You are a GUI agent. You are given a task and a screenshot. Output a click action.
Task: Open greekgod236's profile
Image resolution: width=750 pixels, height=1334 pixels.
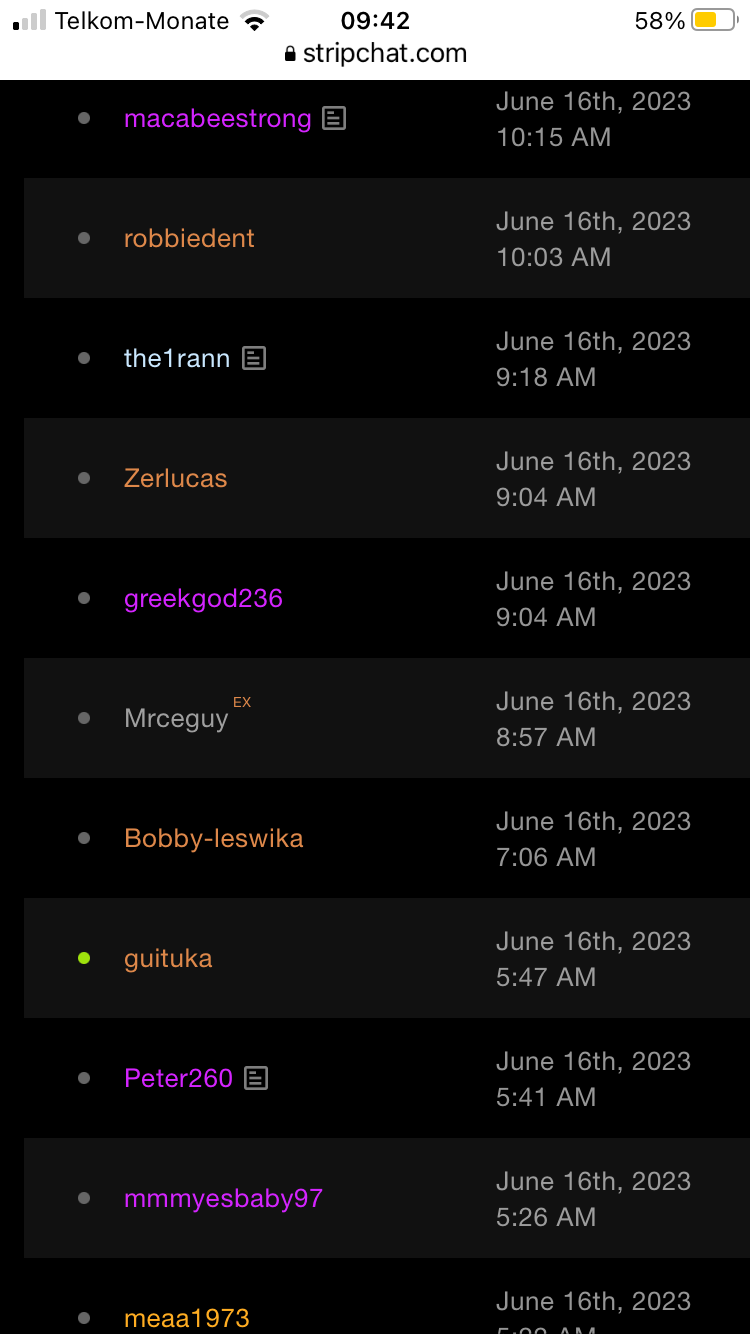click(203, 599)
